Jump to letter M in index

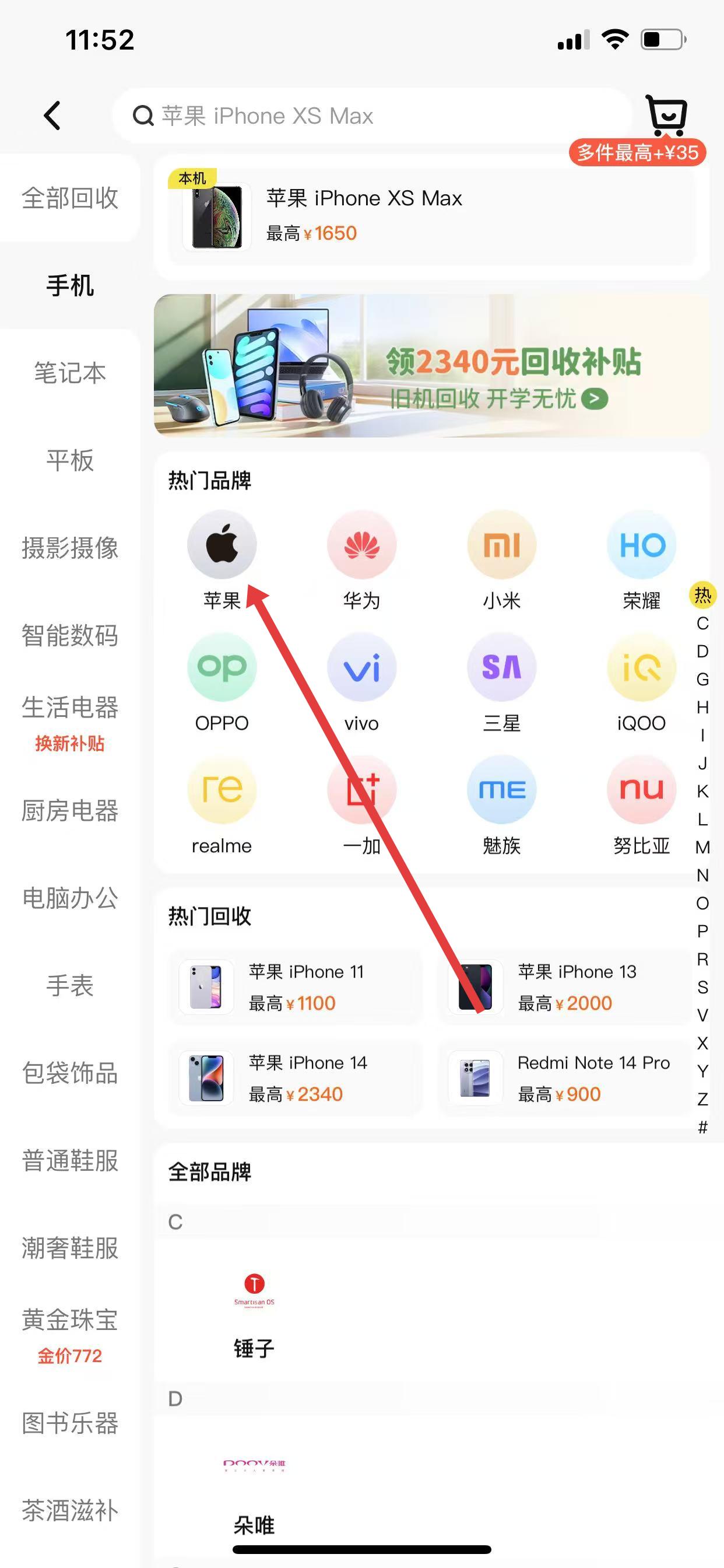coord(702,848)
